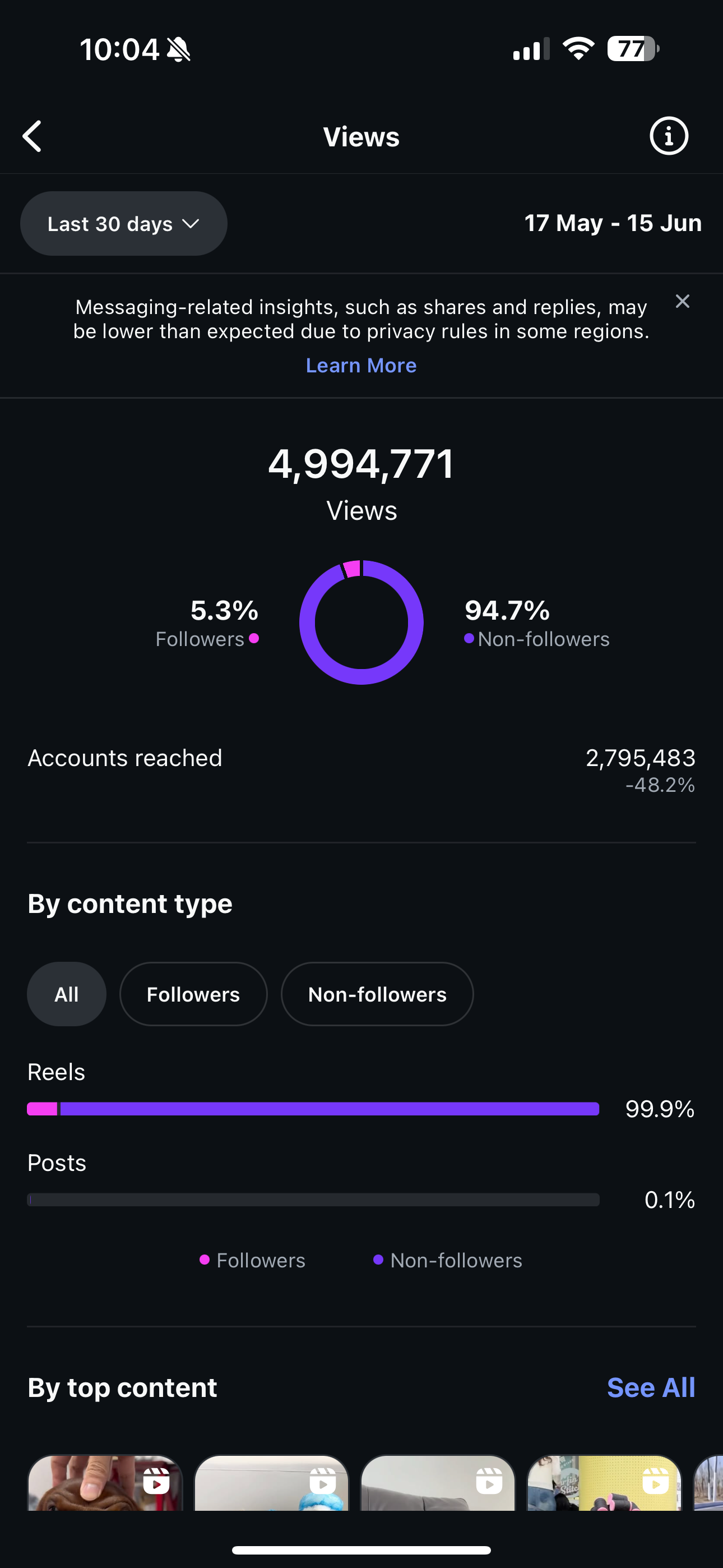
Task: Open the info icon for Views
Action: click(669, 136)
